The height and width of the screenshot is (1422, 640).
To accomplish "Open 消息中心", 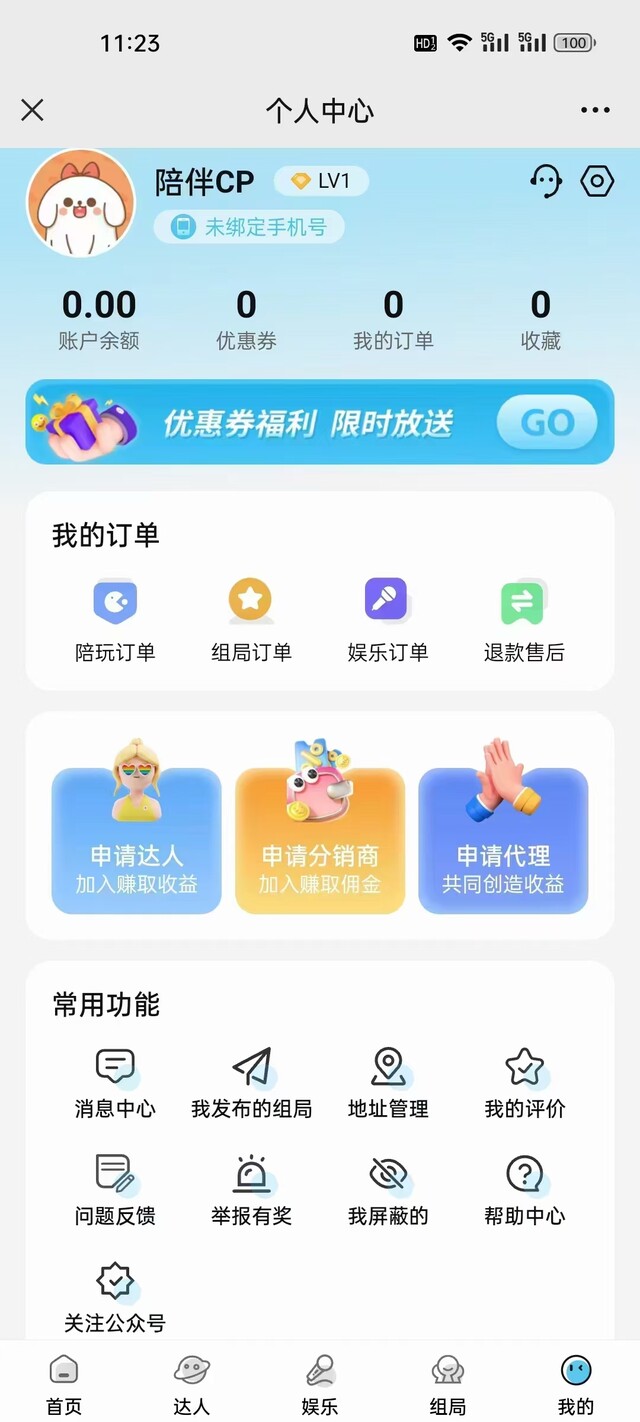I will [x=115, y=1082].
